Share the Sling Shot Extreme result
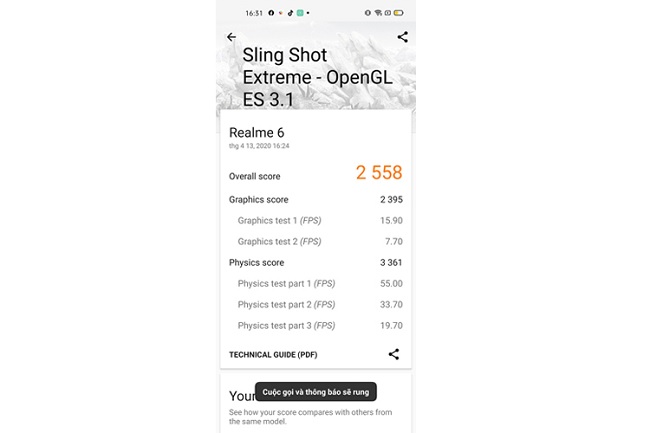 402,37
